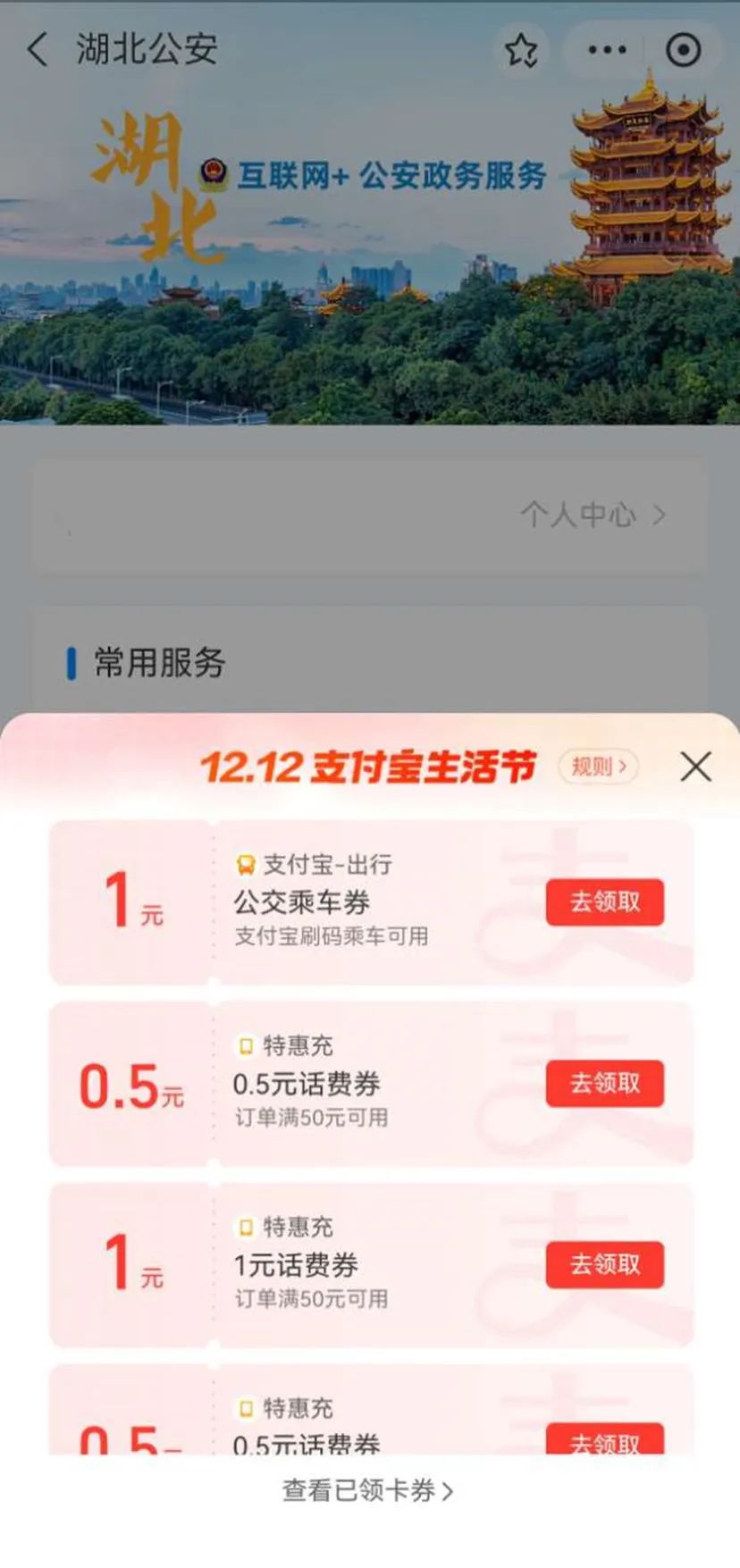740x1568 pixels.
Task: View 查看已领卡券 claimed coupons
Action: click(x=368, y=1490)
